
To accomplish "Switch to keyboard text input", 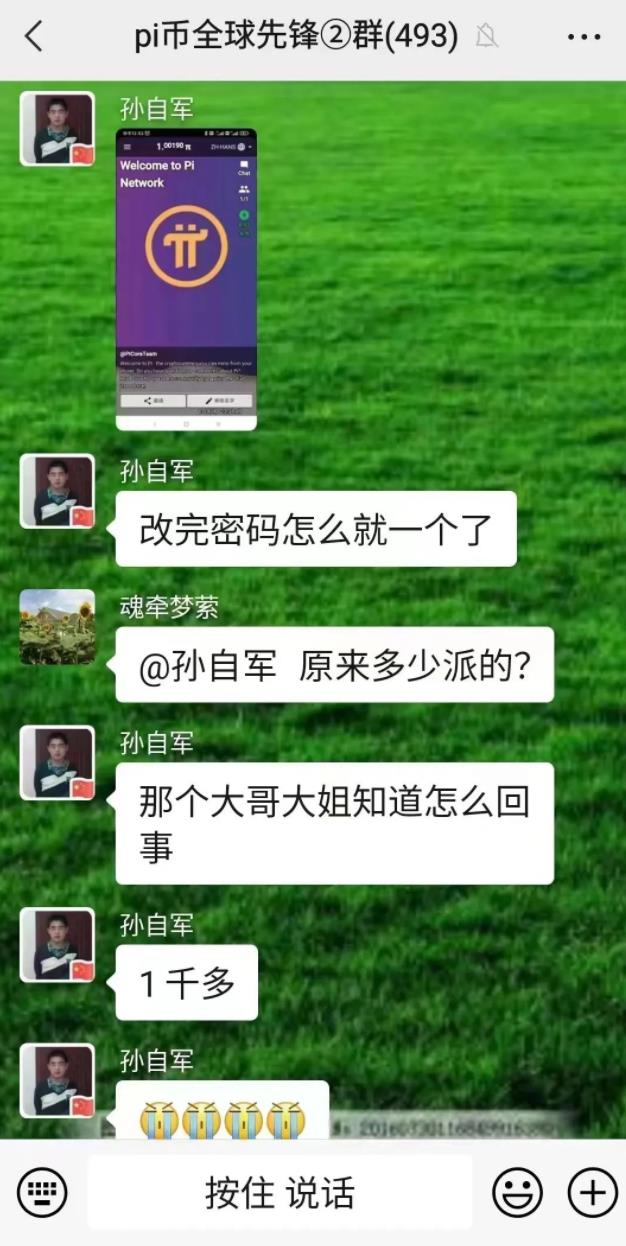I will [42, 1192].
